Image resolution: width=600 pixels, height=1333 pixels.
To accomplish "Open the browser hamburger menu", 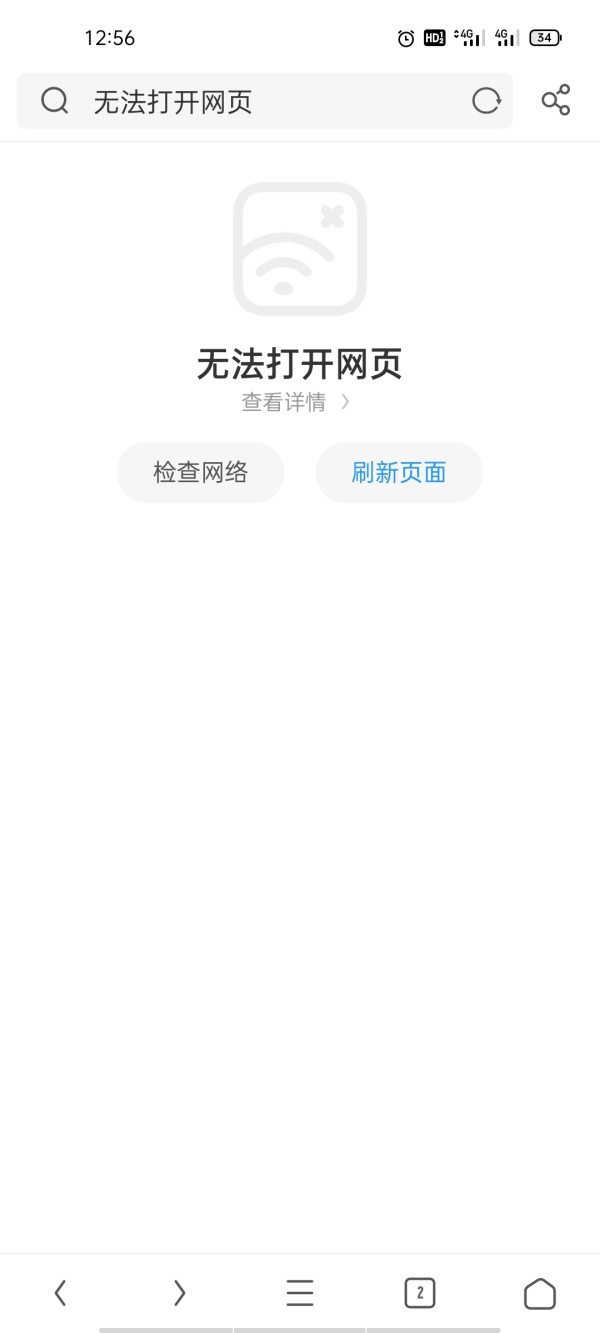I will 300,1293.
